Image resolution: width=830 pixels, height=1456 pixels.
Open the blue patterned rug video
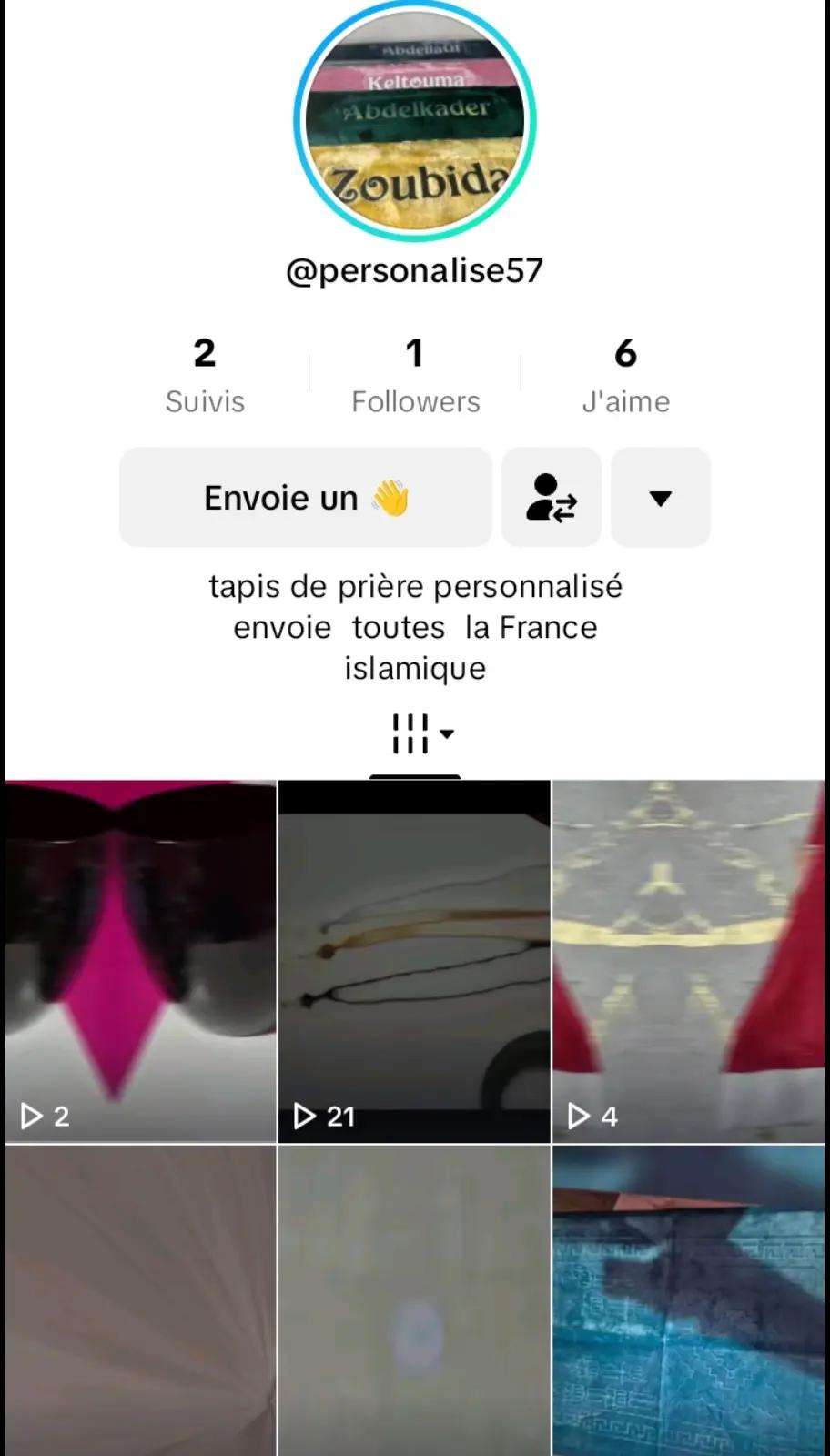pos(688,1301)
